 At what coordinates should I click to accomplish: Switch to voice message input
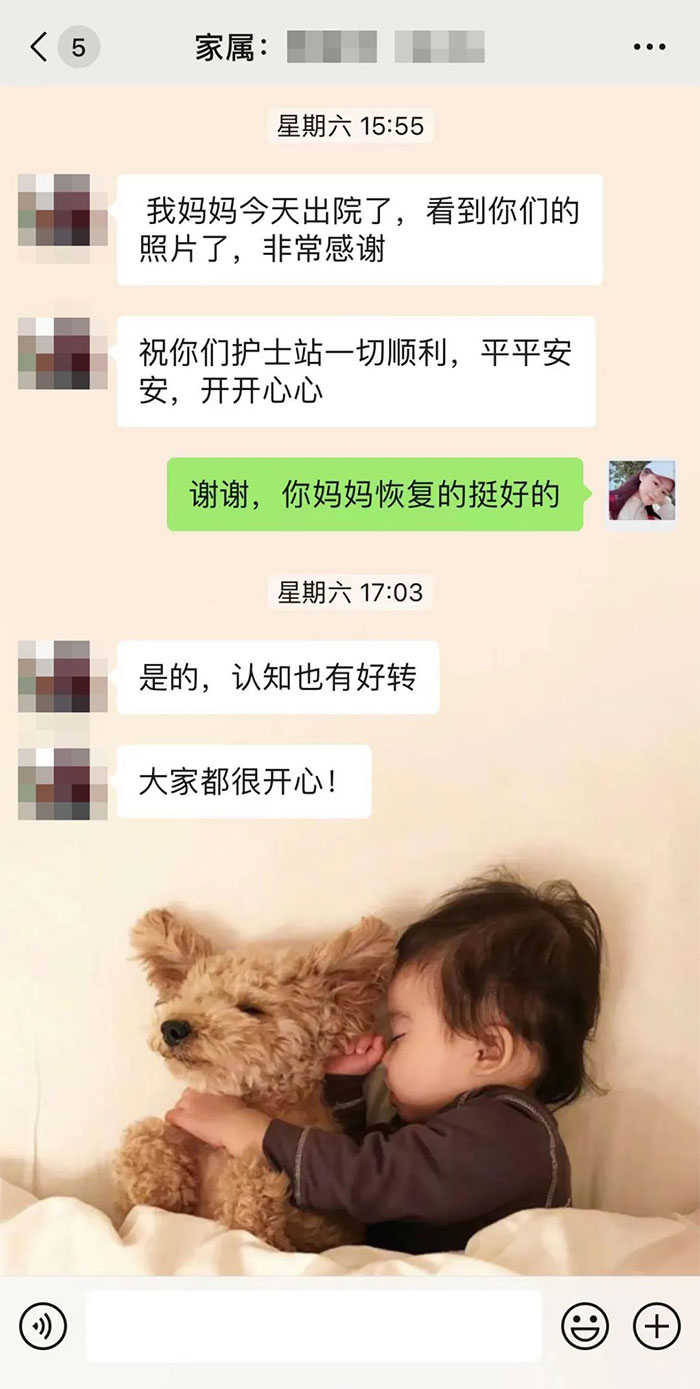coord(43,1326)
